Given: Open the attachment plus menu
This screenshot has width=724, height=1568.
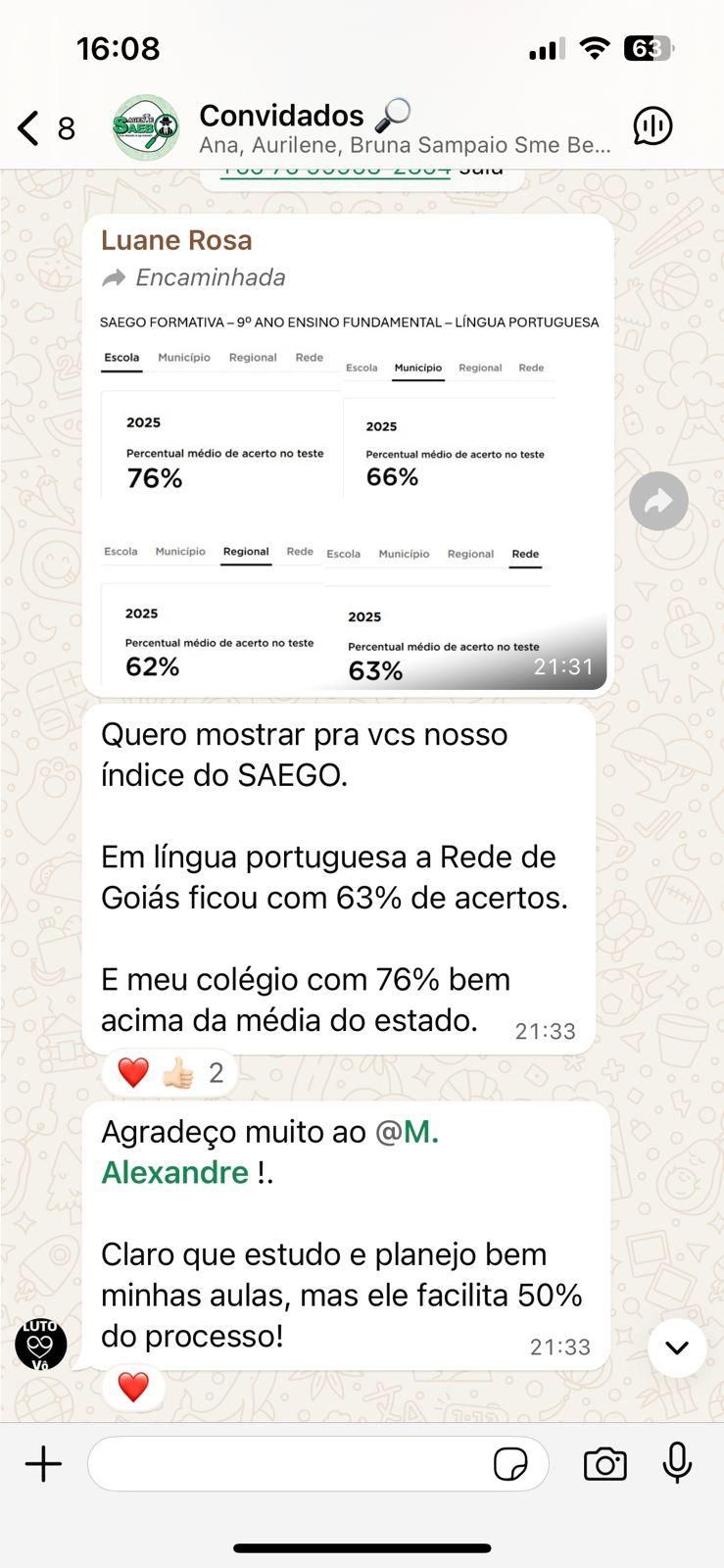Looking at the screenshot, I should (43, 1464).
